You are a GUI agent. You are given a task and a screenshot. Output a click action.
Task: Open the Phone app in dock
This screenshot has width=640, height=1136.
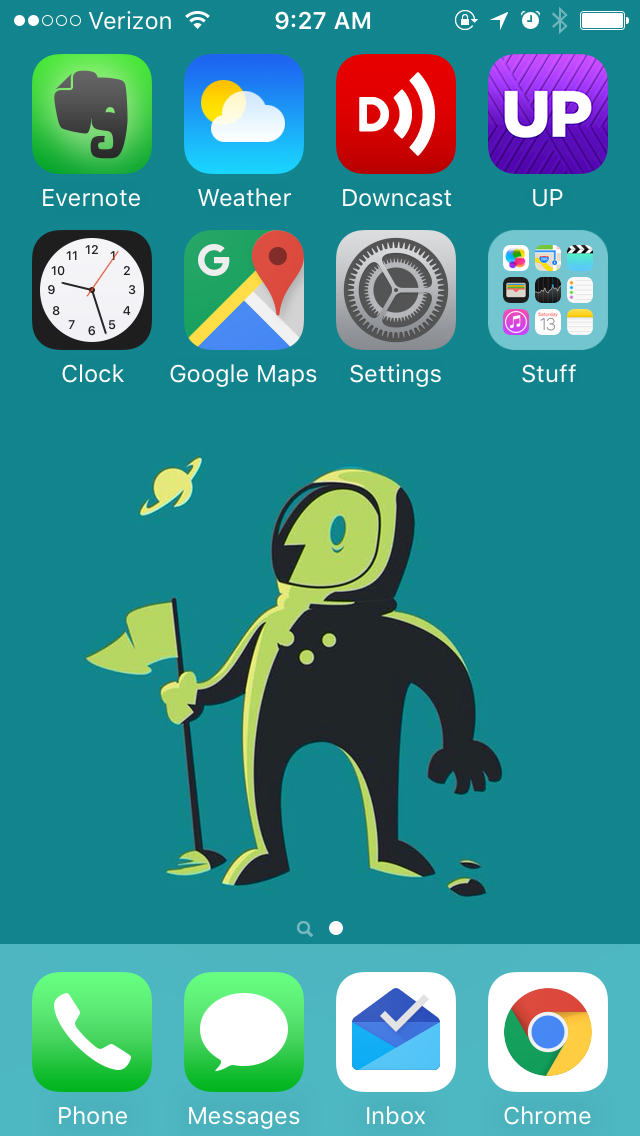click(92, 1032)
